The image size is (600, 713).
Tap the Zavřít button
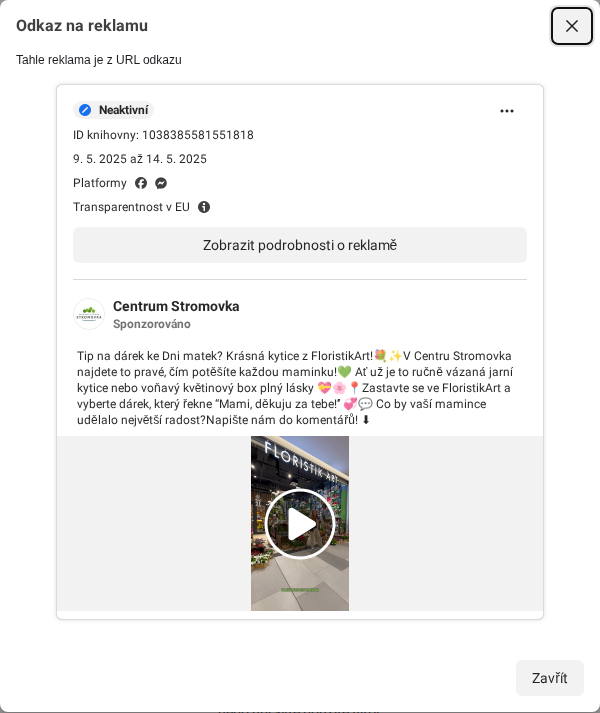coord(549,678)
